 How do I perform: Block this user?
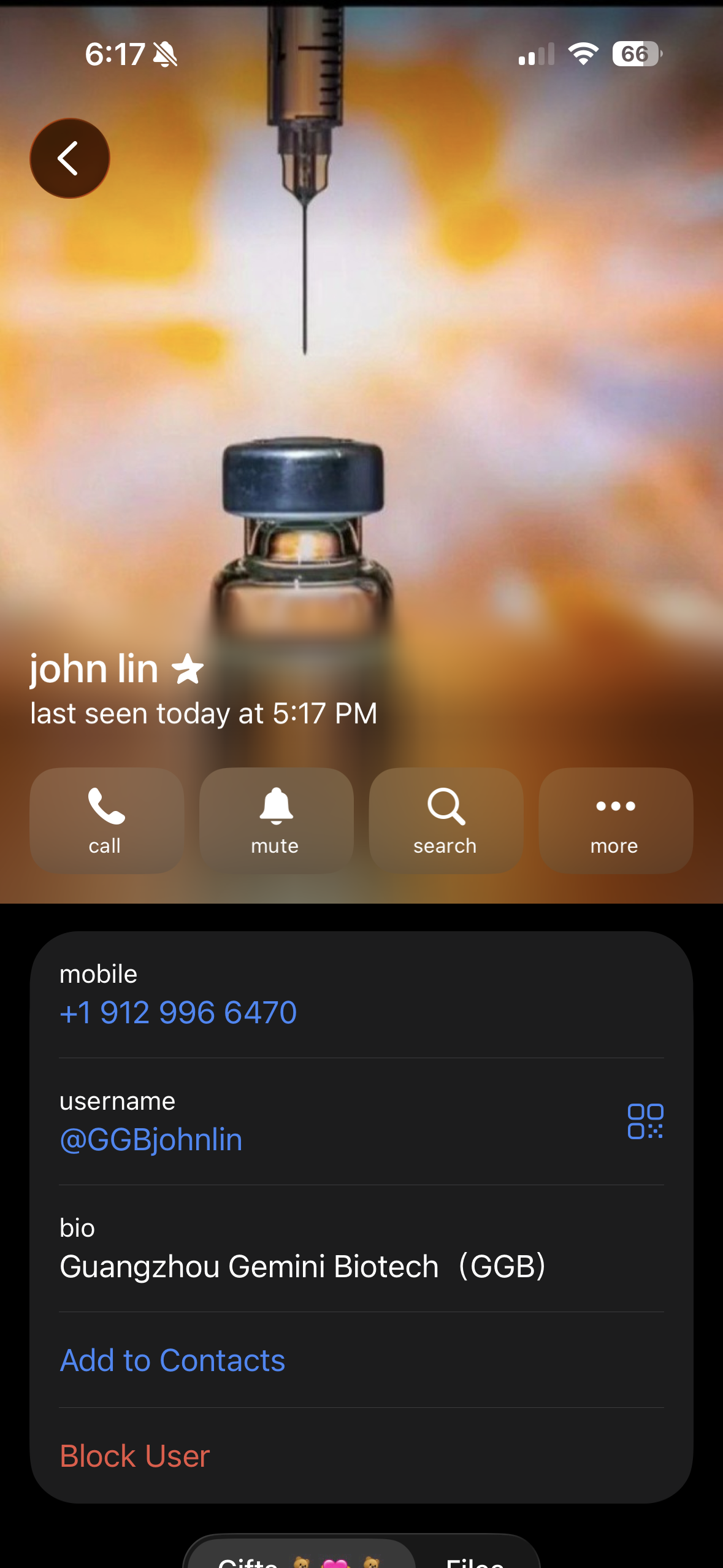[x=135, y=1456]
